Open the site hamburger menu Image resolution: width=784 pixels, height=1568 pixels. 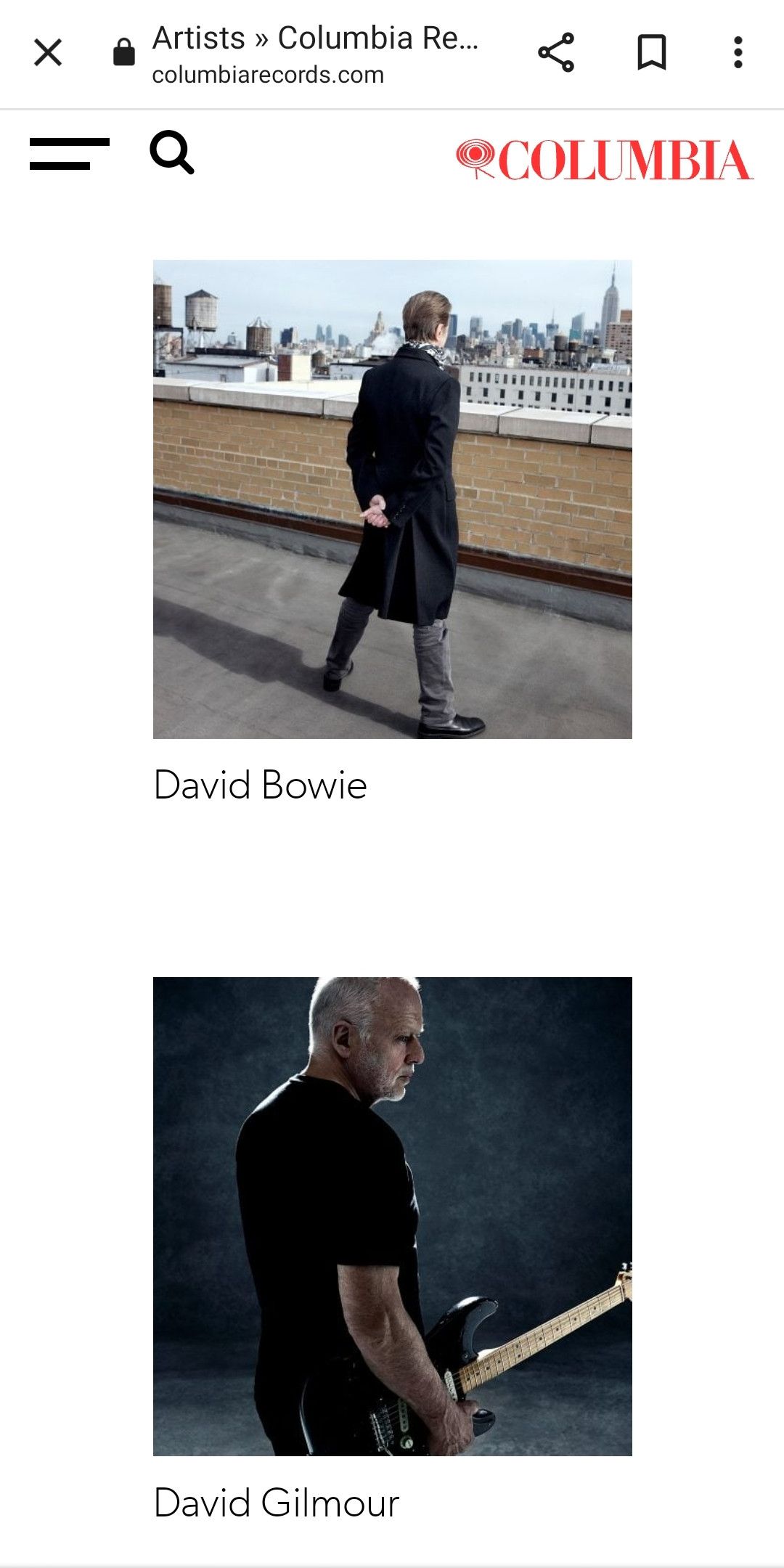point(70,154)
